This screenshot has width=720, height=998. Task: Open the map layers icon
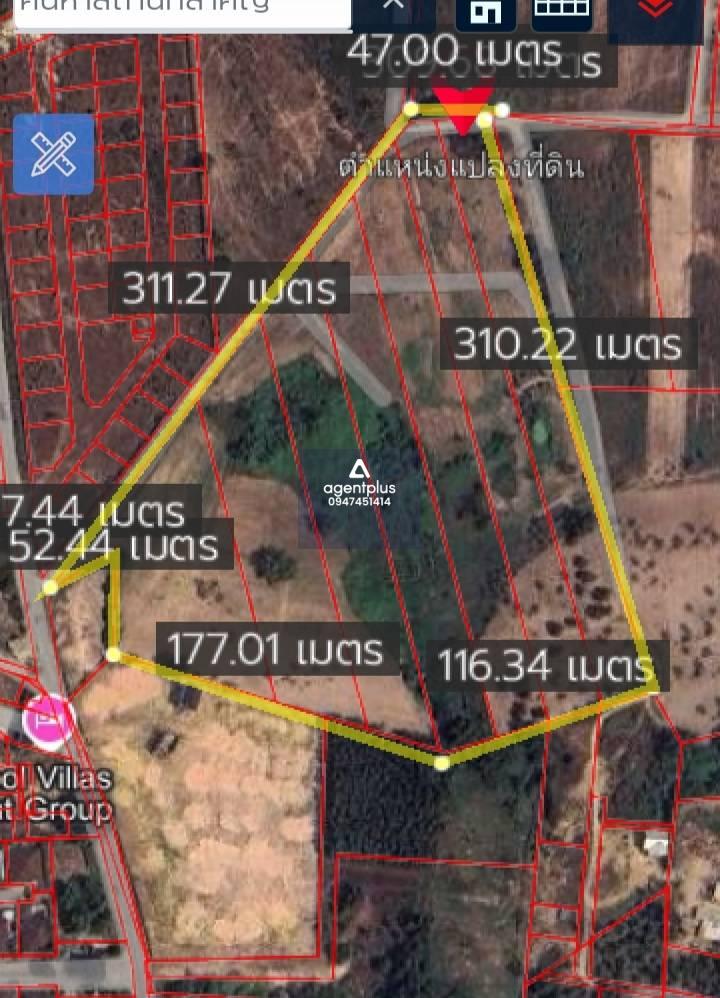[655, 10]
